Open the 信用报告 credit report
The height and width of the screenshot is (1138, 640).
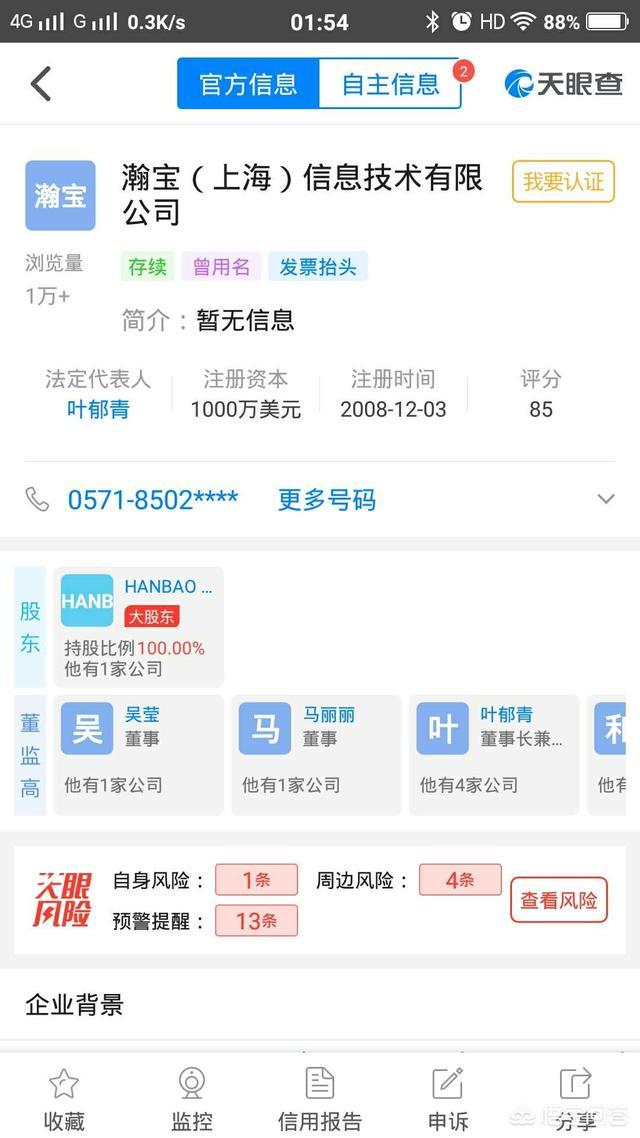[x=320, y=1098]
